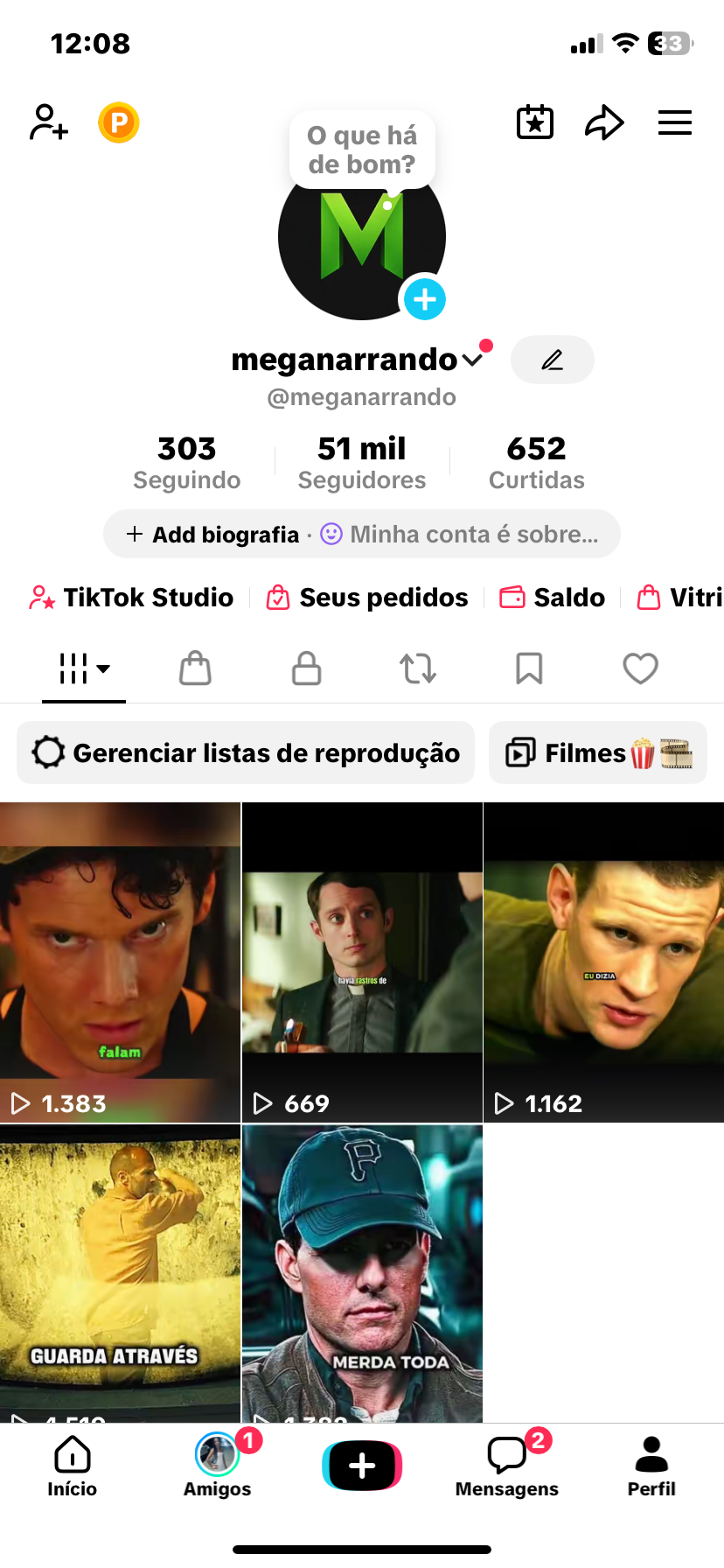Show the saved bookmarks tab
Screen dimensions: 724x1568
[529, 668]
